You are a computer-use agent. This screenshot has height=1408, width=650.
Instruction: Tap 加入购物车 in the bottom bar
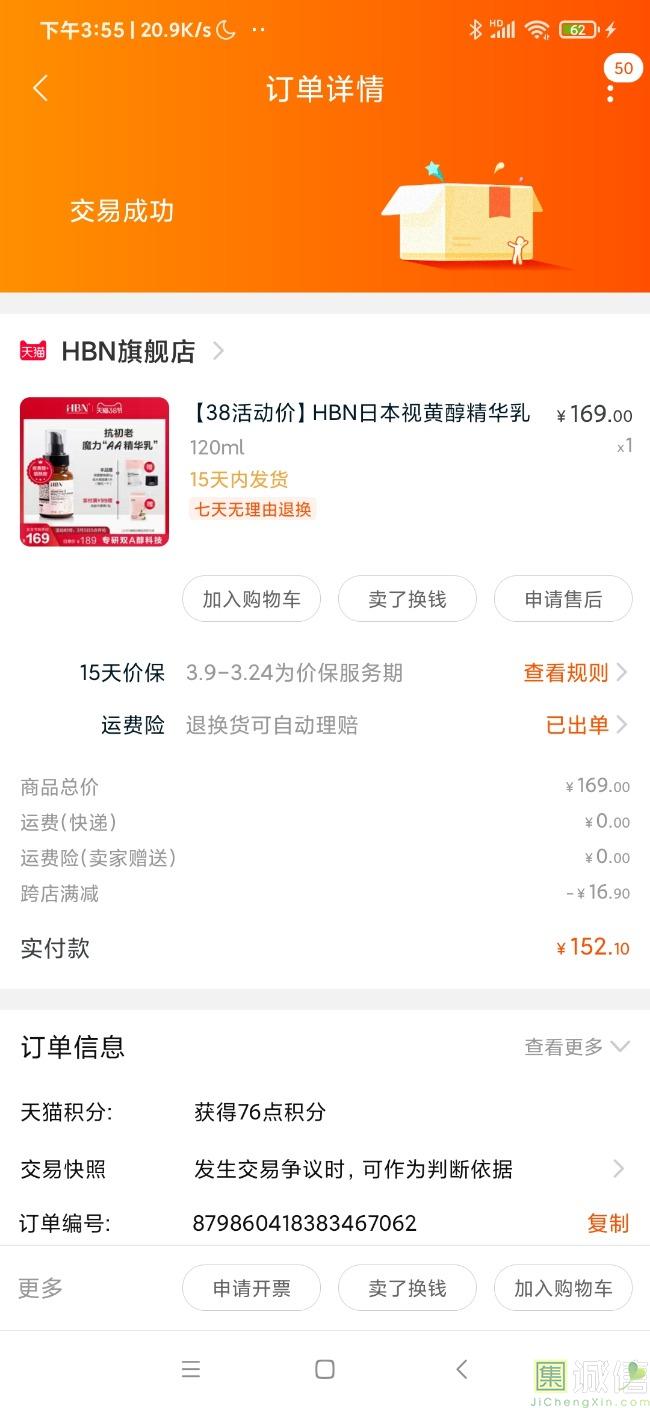pyautogui.click(x=563, y=1288)
